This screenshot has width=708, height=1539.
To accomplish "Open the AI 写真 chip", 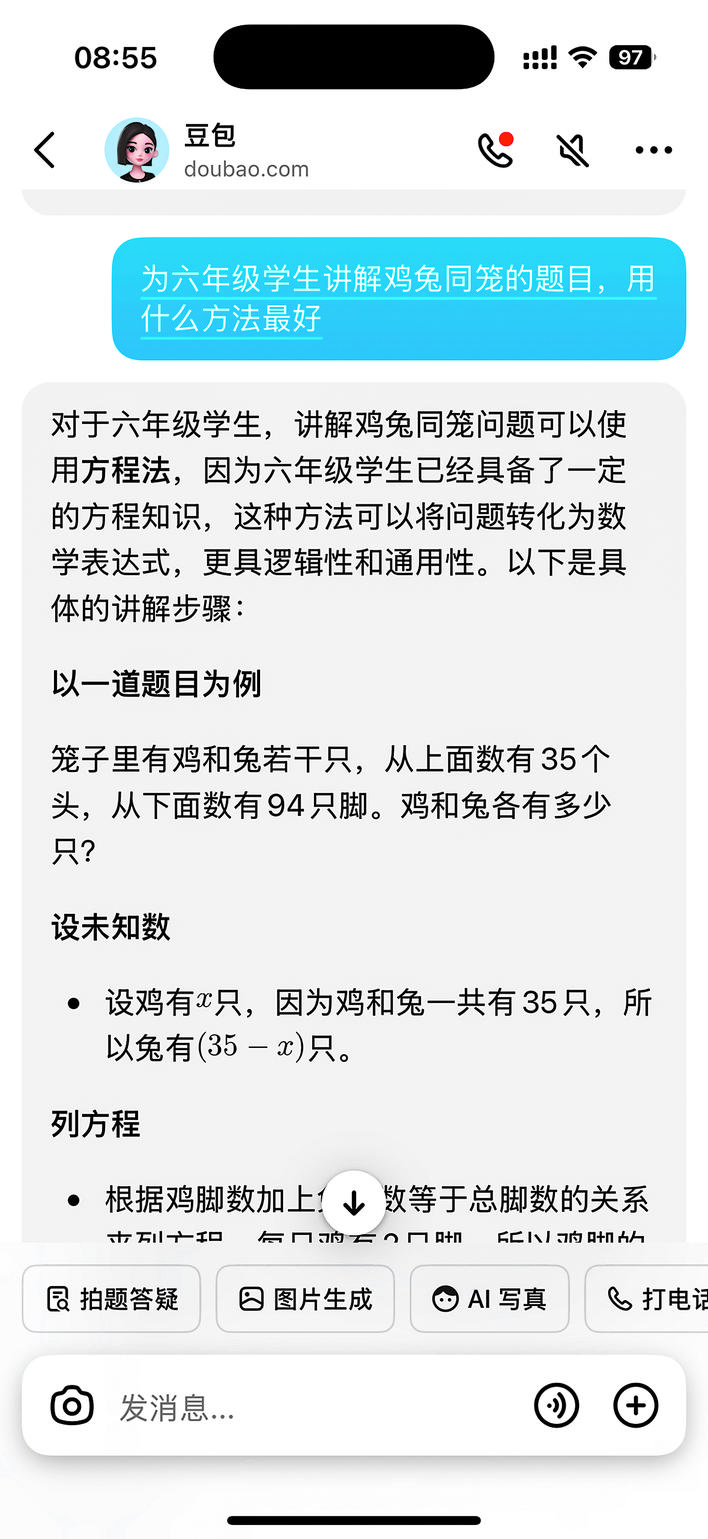I will pyautogui.click(x=489, y=1299).
